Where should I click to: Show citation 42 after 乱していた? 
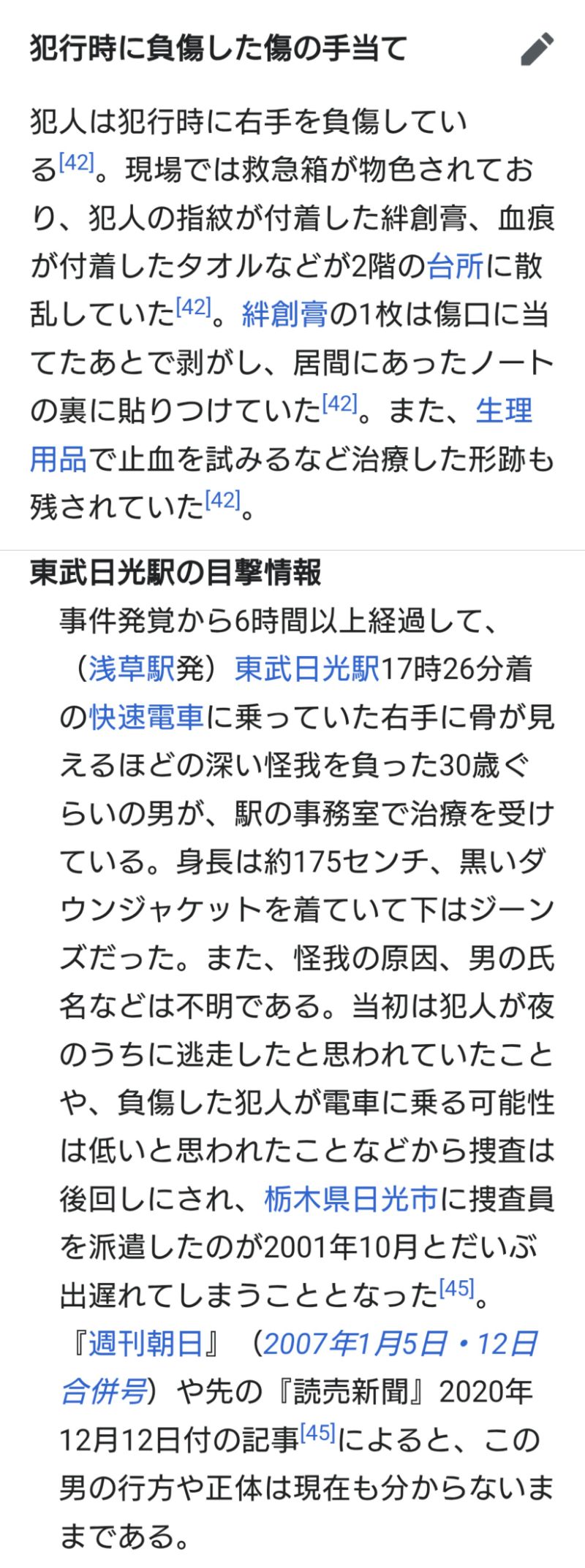[x=194, y=307]
